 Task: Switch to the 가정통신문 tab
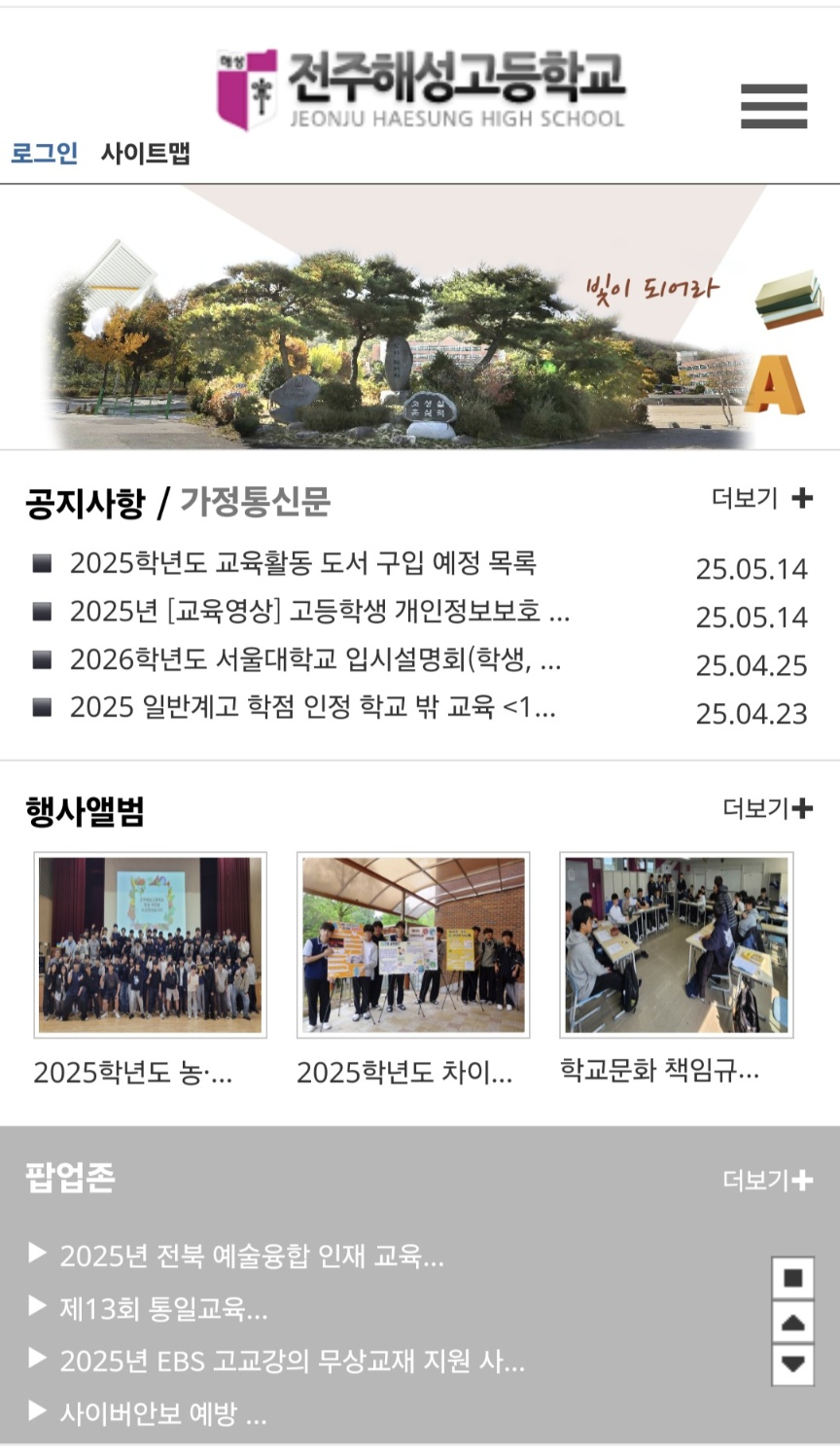click(256, 502)
